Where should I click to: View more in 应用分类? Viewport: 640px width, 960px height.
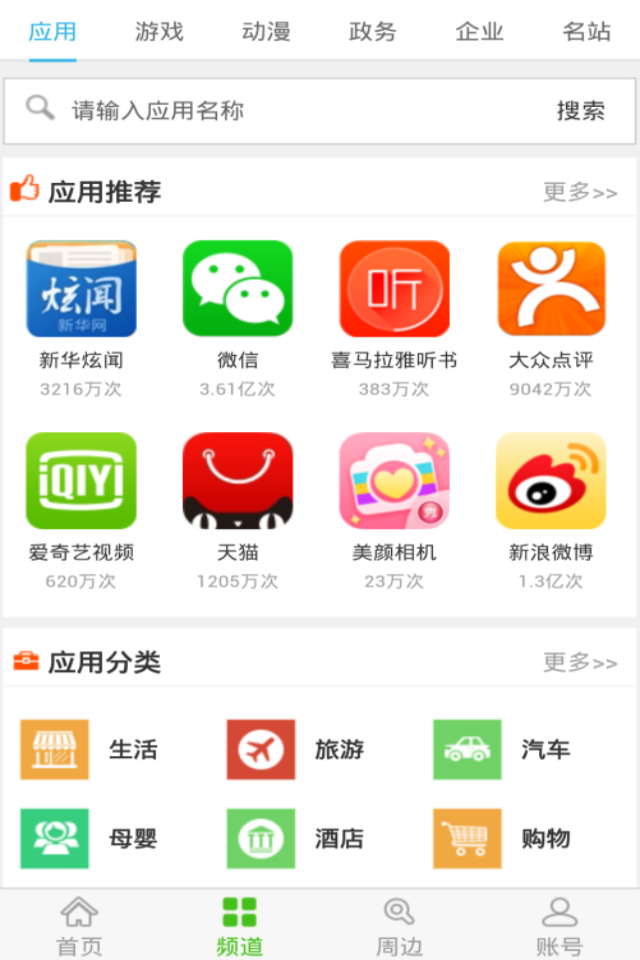pyautogui.click(x=579, y=662)
